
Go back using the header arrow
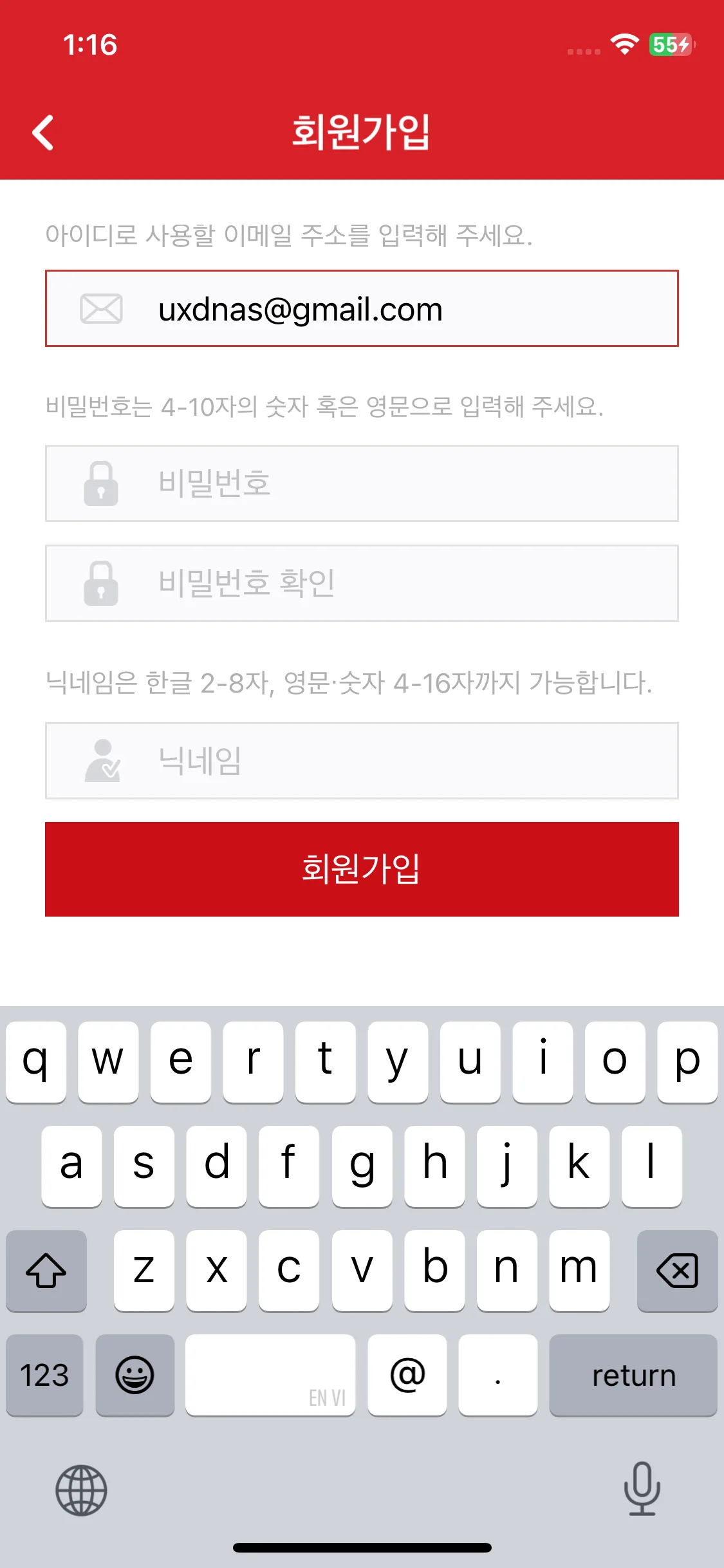(x=43, y=133)
